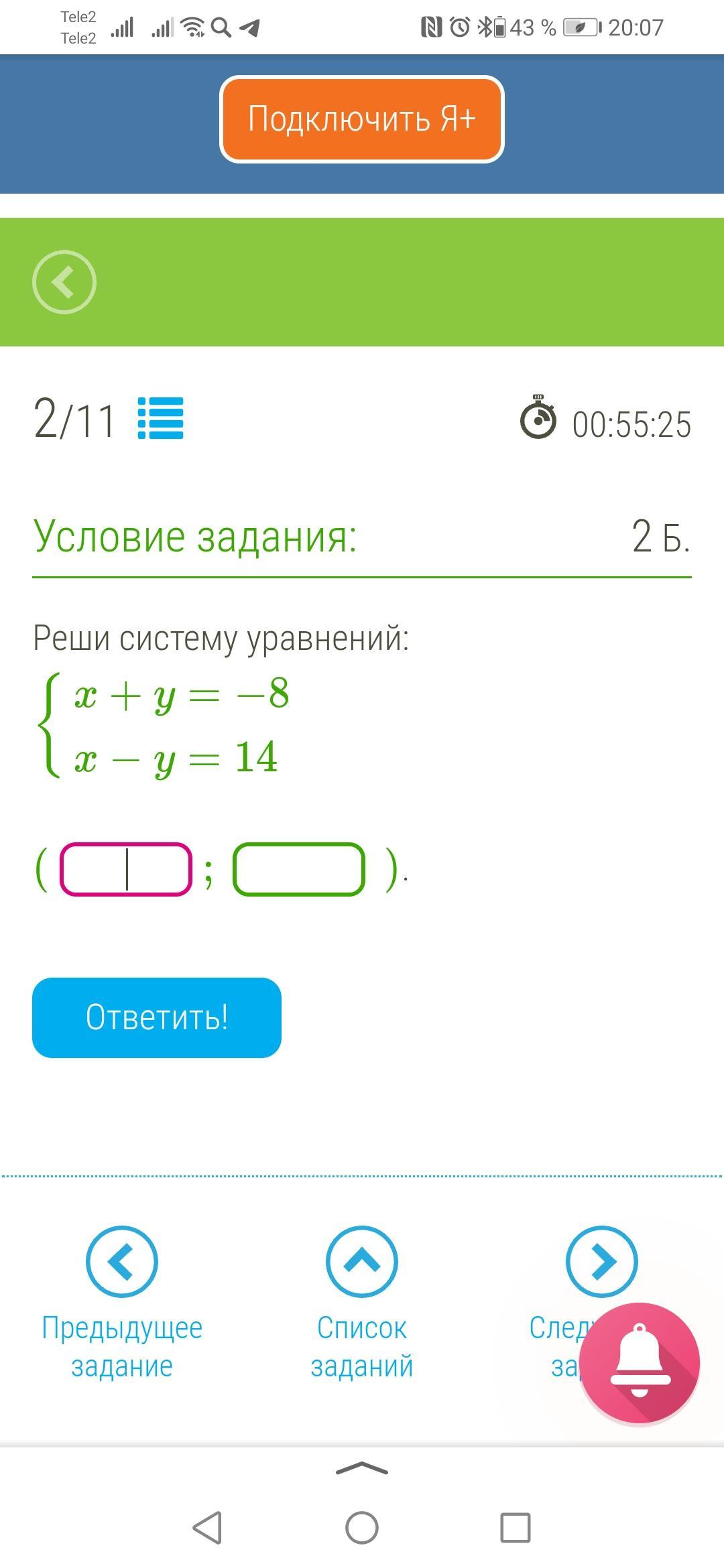Screen dimensions: 724x1568
Task: Tap the Подключить Я+ button
Action: (x=361, y=119)
